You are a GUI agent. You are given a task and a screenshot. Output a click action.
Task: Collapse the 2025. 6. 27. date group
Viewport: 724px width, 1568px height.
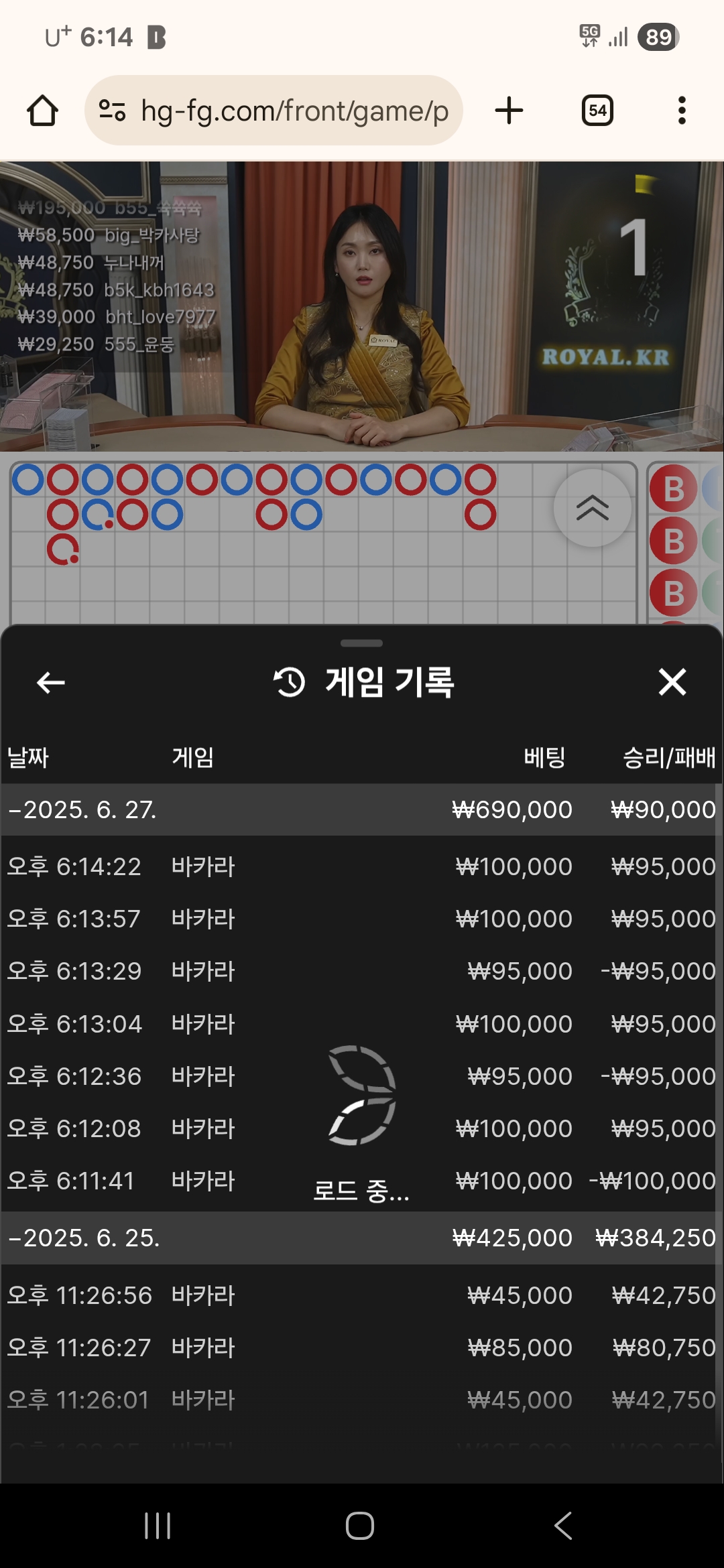pyautogui.click(x=83, y=809)
